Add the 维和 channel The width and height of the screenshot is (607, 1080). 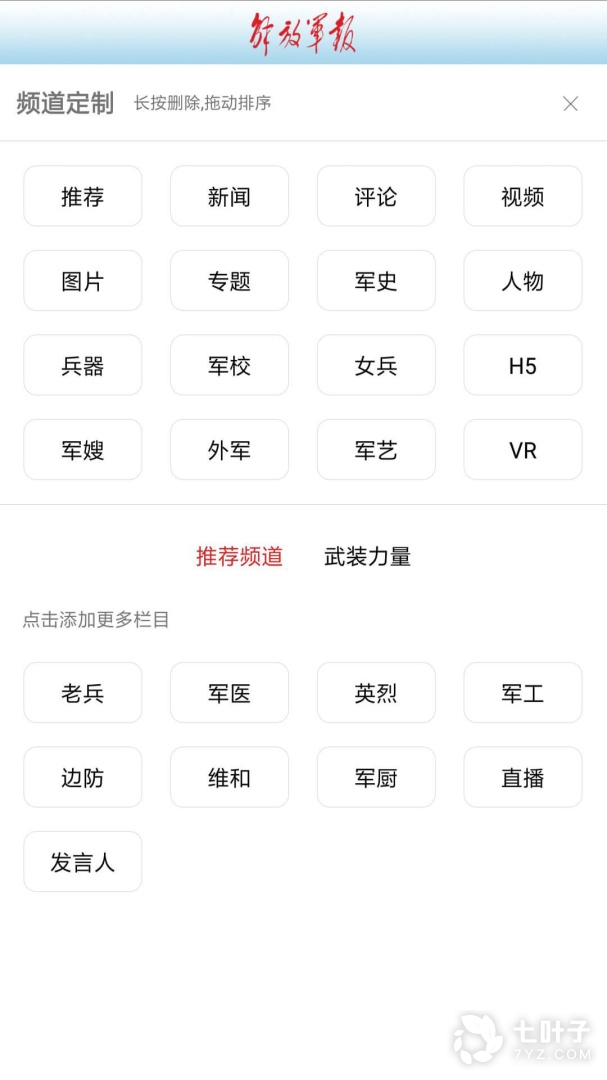[229, 777]
